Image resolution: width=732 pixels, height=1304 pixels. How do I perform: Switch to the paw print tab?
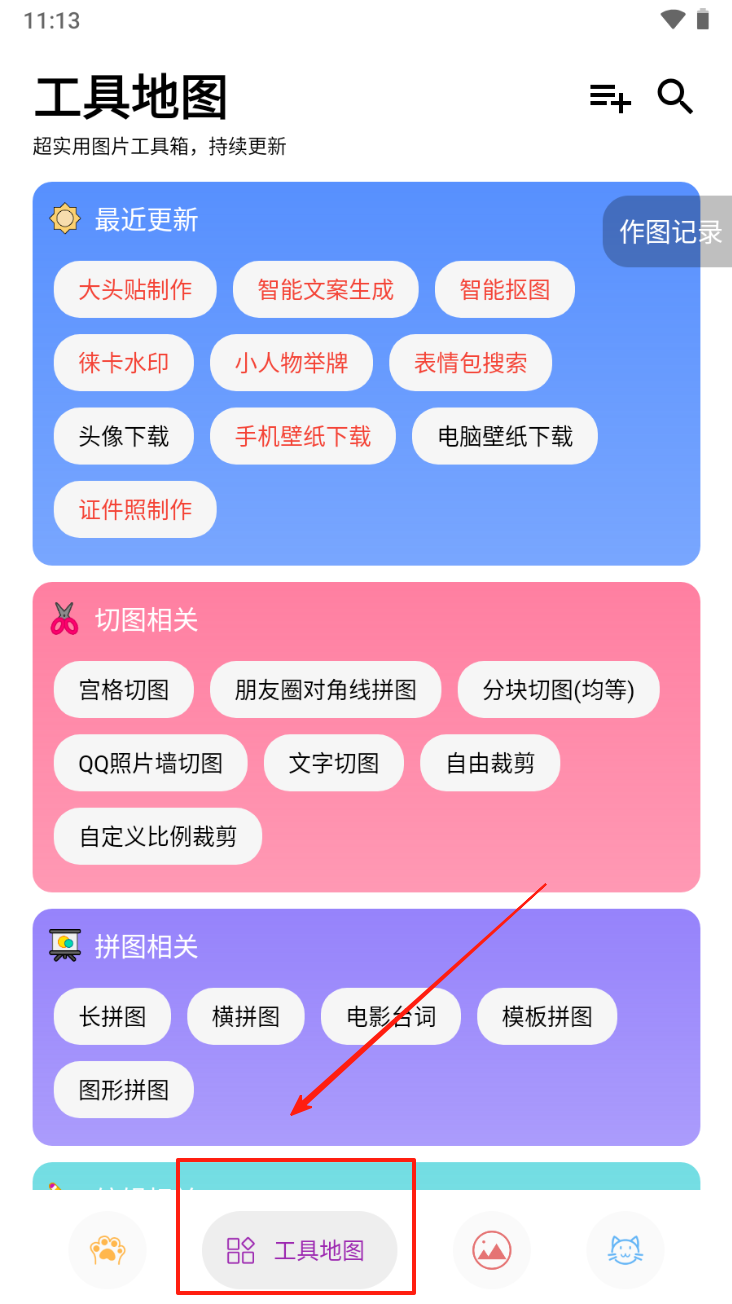coord(107,1250)
